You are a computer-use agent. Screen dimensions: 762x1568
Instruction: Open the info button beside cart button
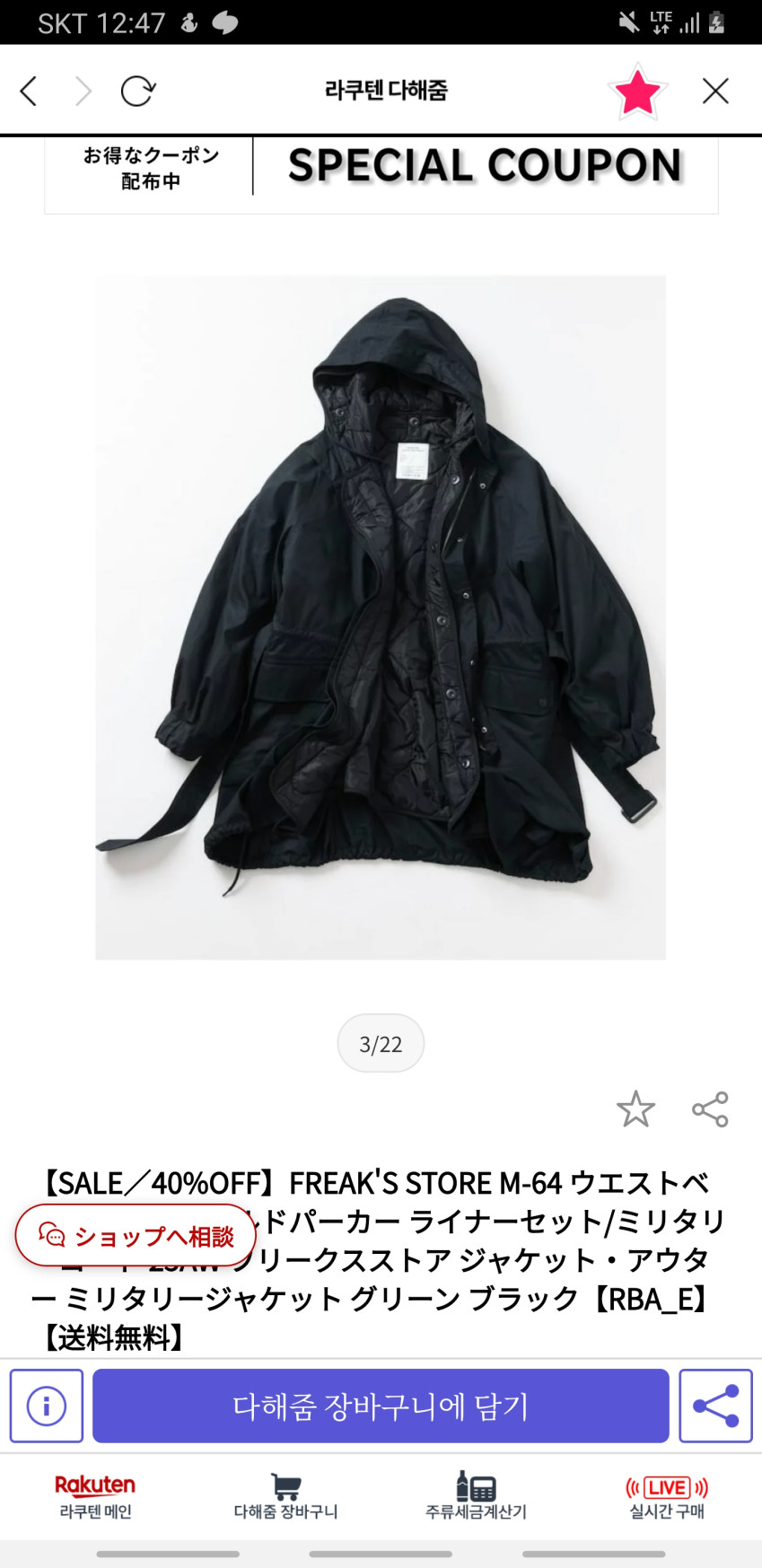point(47,1406)
